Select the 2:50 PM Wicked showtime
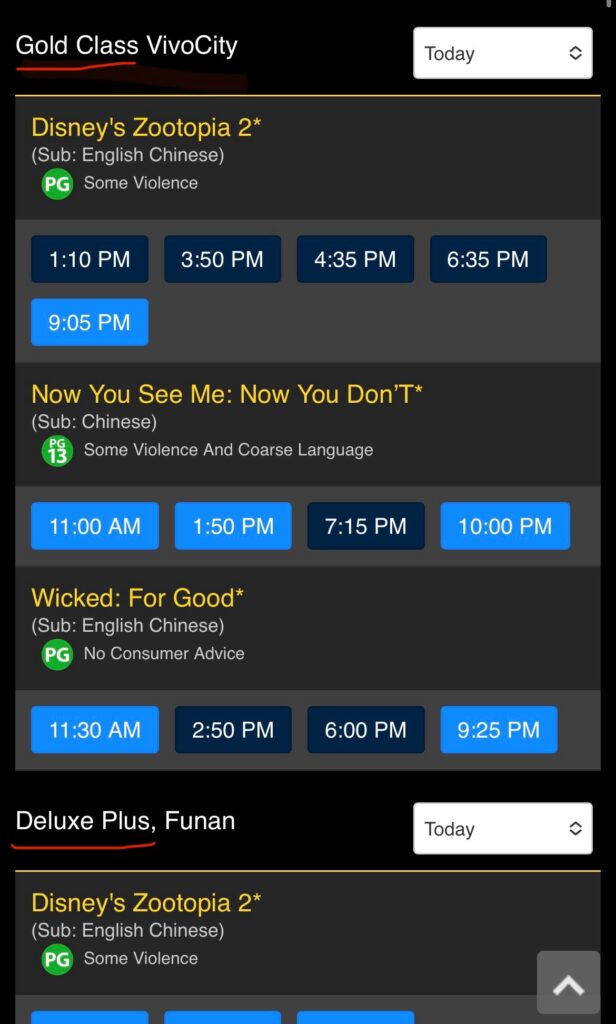 pyautogui.click(x=233, y=730)
